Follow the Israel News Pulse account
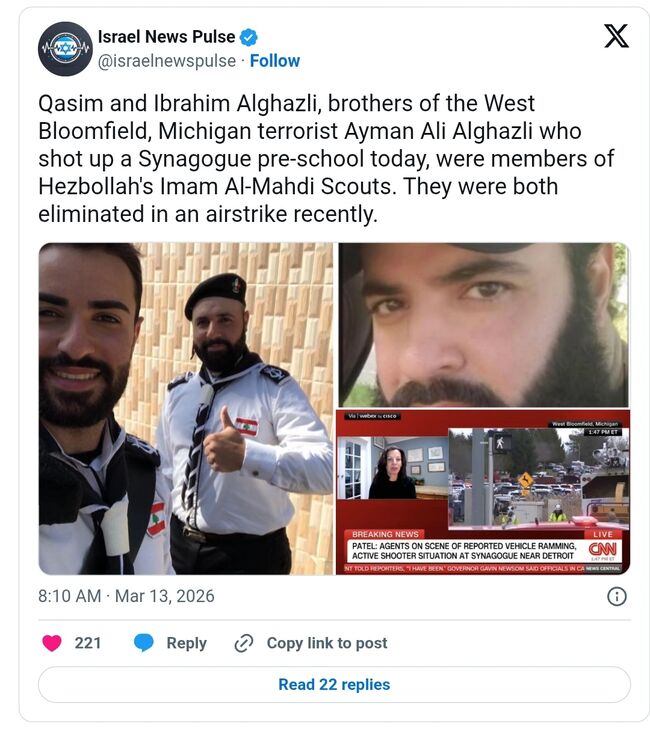Image resolution: width=650 pixels, height=729 pixels. pos(274,61)
